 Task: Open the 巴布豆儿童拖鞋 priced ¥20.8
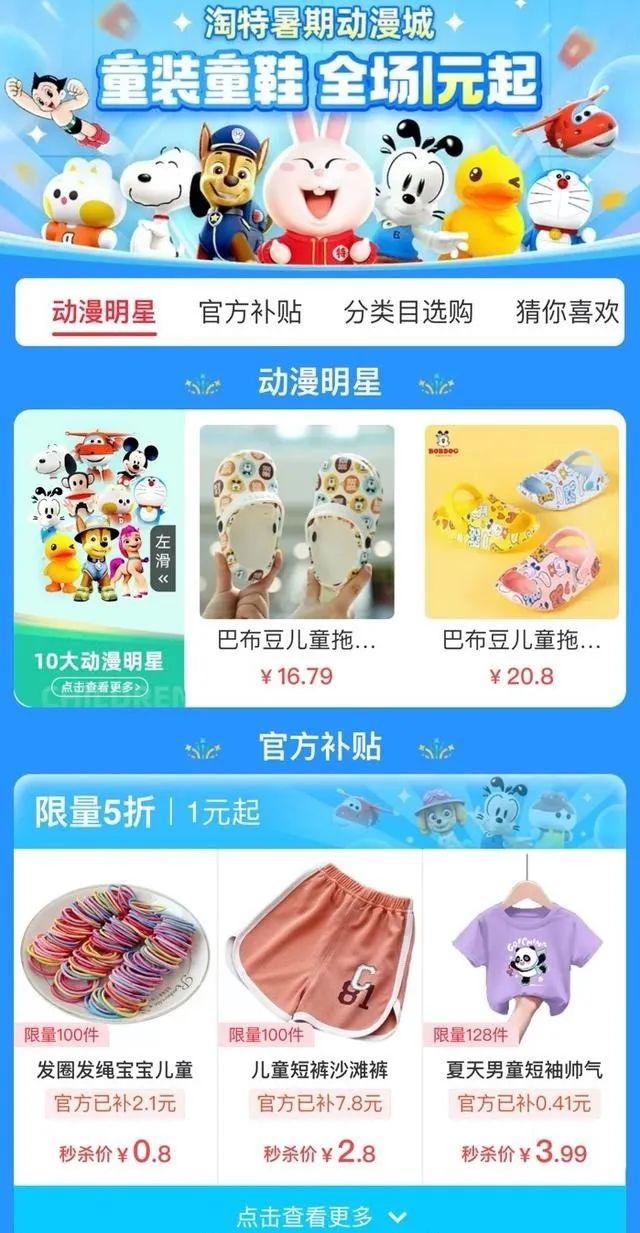(x=521, y=555)
